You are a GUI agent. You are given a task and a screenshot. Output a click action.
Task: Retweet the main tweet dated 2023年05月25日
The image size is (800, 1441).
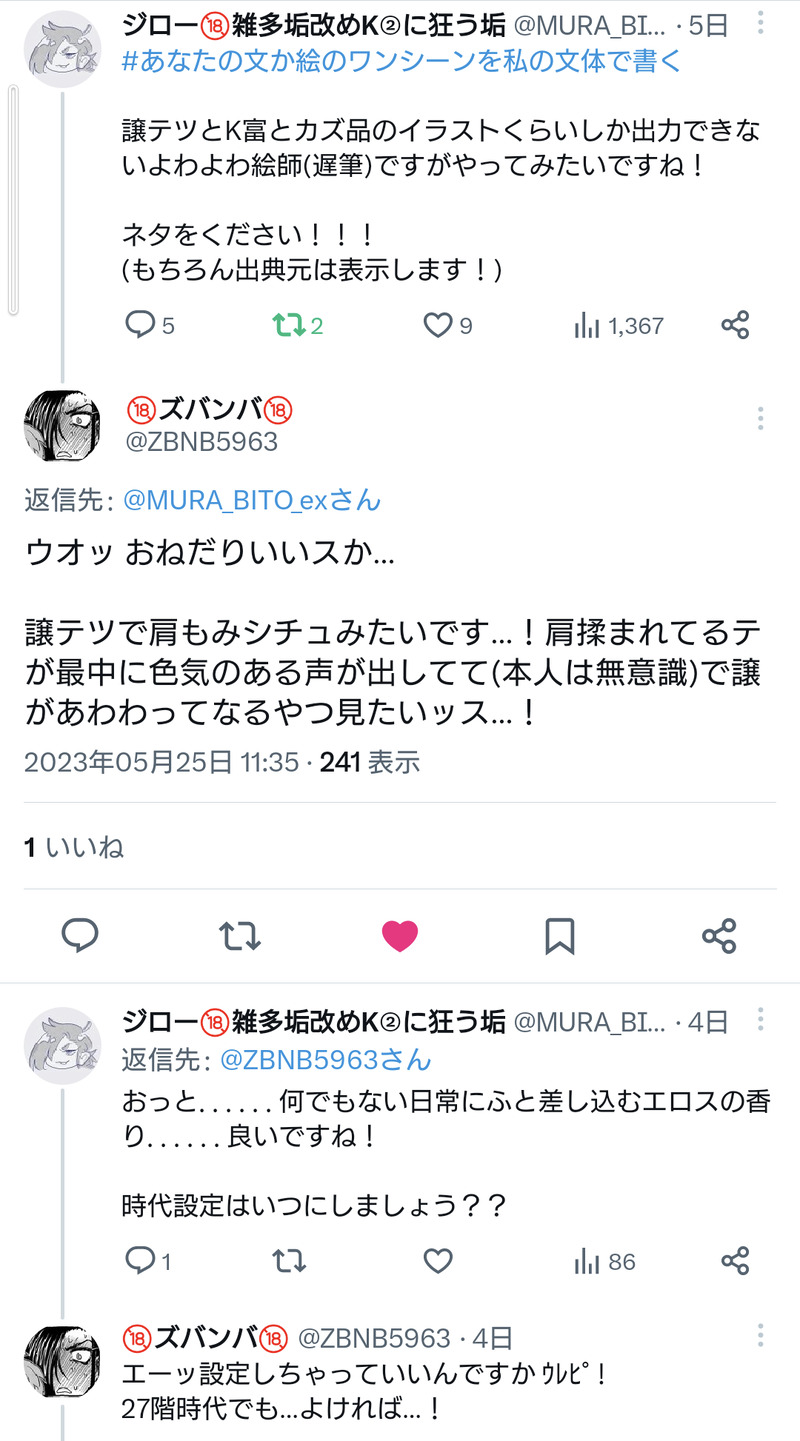pyautogui.click(x=240, y=935)
